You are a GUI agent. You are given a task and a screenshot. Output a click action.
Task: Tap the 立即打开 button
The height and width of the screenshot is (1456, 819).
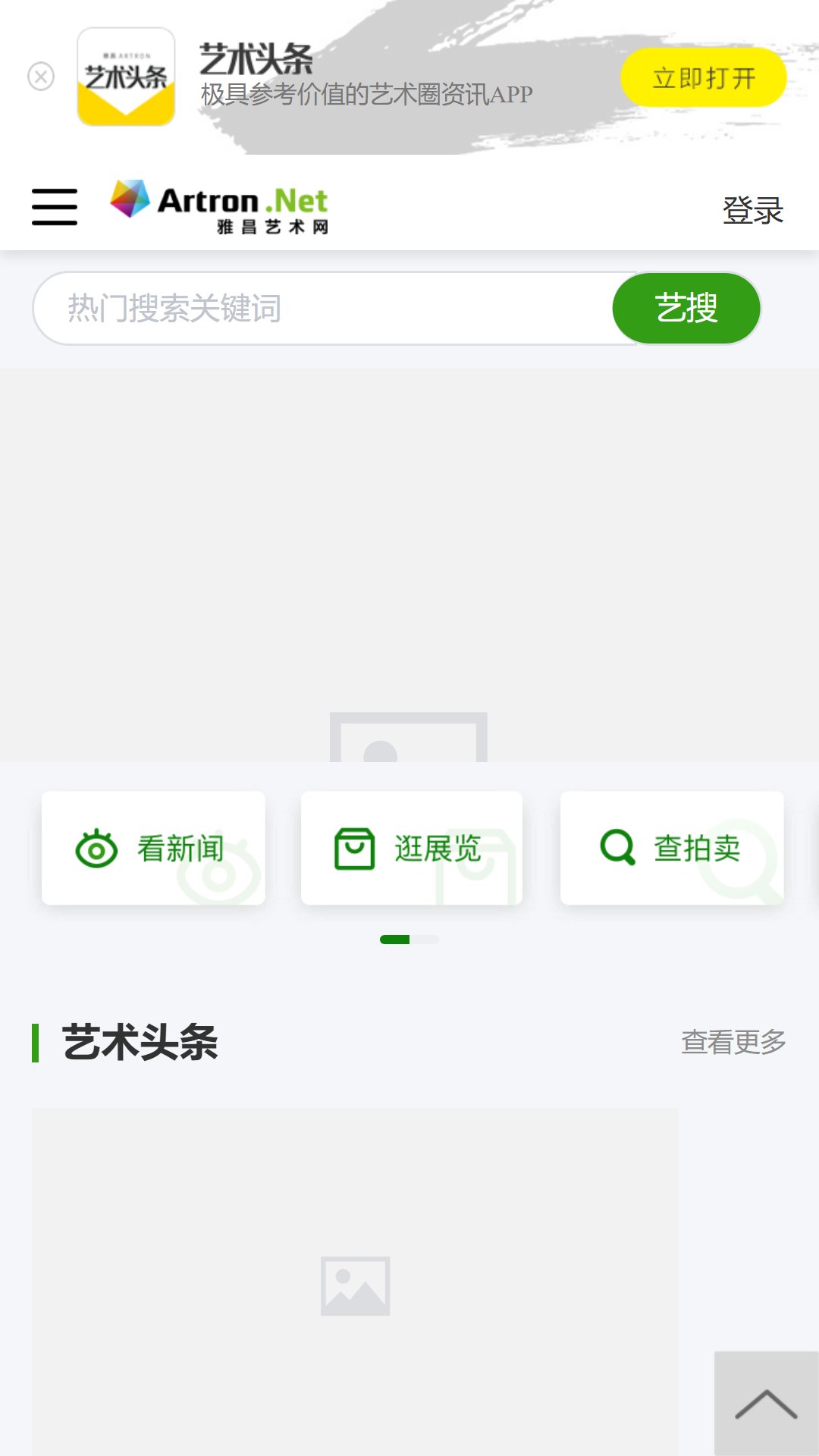(703, 77)
